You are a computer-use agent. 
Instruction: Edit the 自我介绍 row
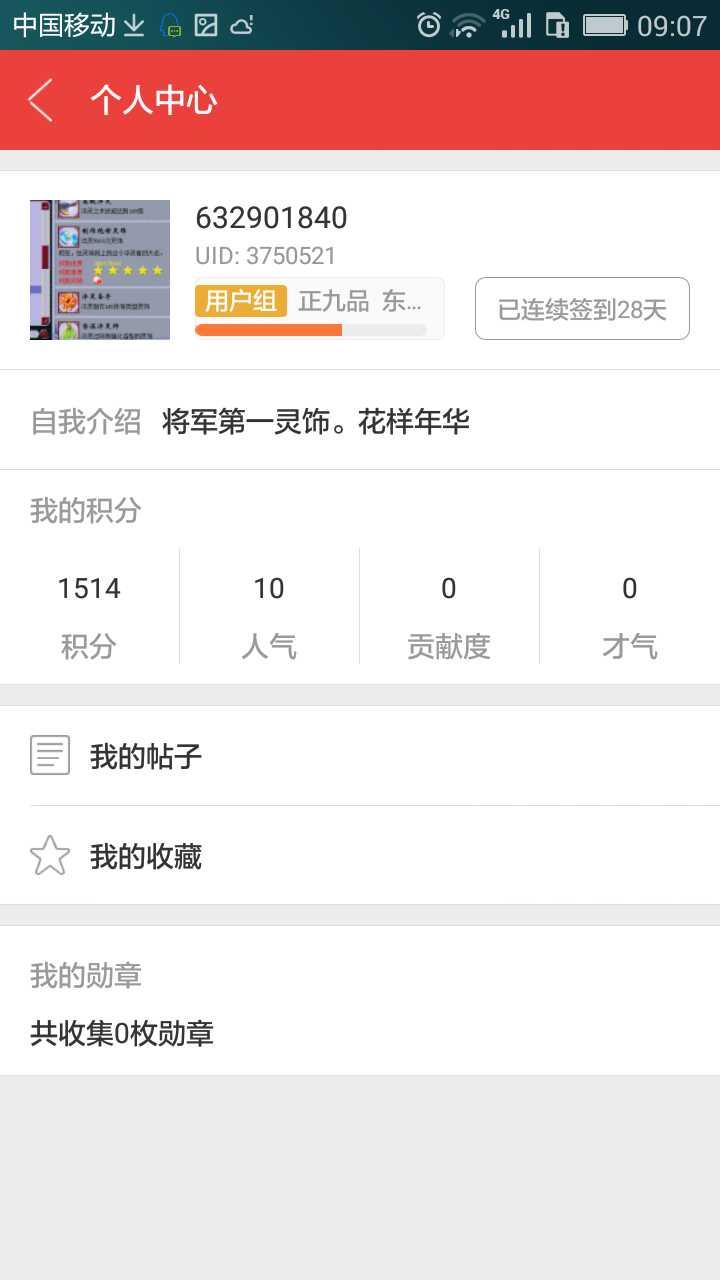click(360, 421)
